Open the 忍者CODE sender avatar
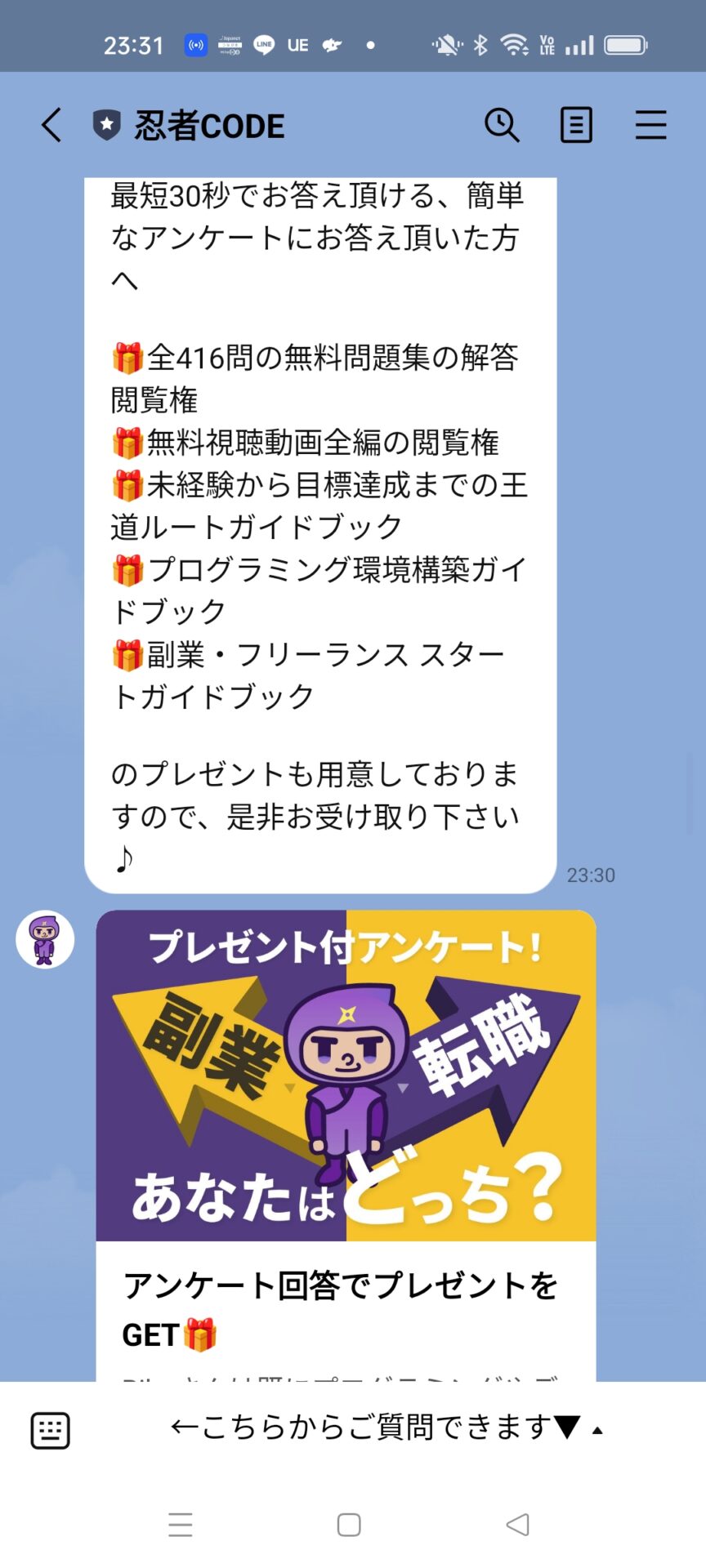 pos(45,939)
